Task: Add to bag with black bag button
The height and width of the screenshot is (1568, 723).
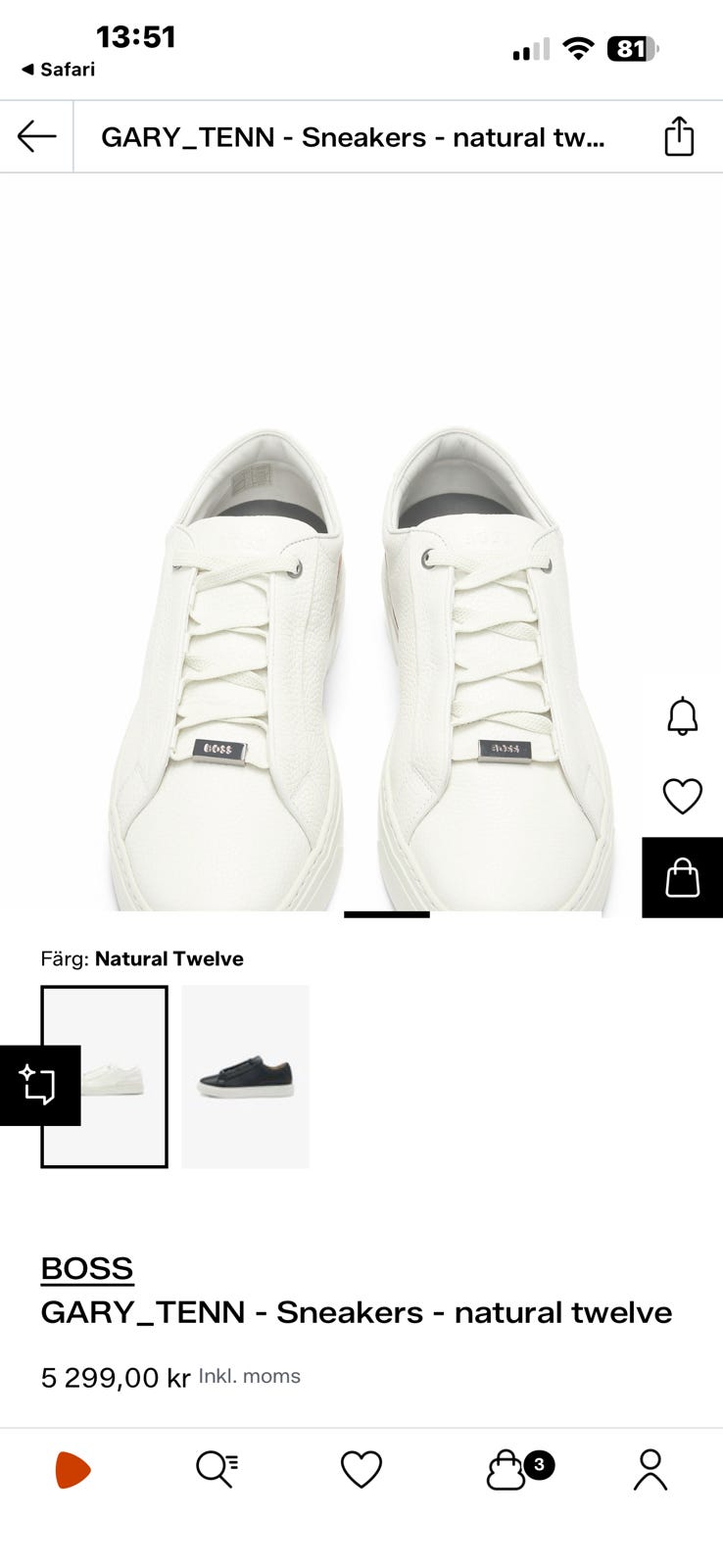Action: click(x=682, y=877)
